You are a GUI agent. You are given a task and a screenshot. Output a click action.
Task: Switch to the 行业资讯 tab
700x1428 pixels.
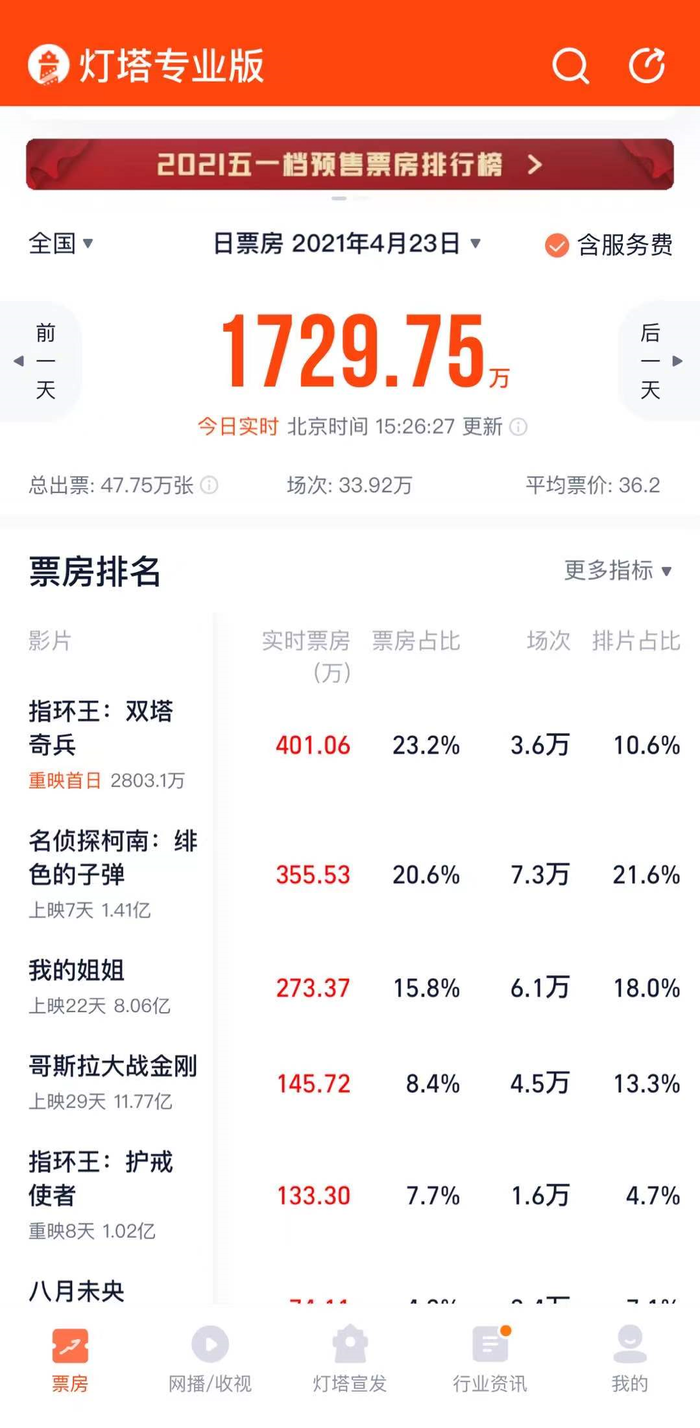(x=490, y=1361)
